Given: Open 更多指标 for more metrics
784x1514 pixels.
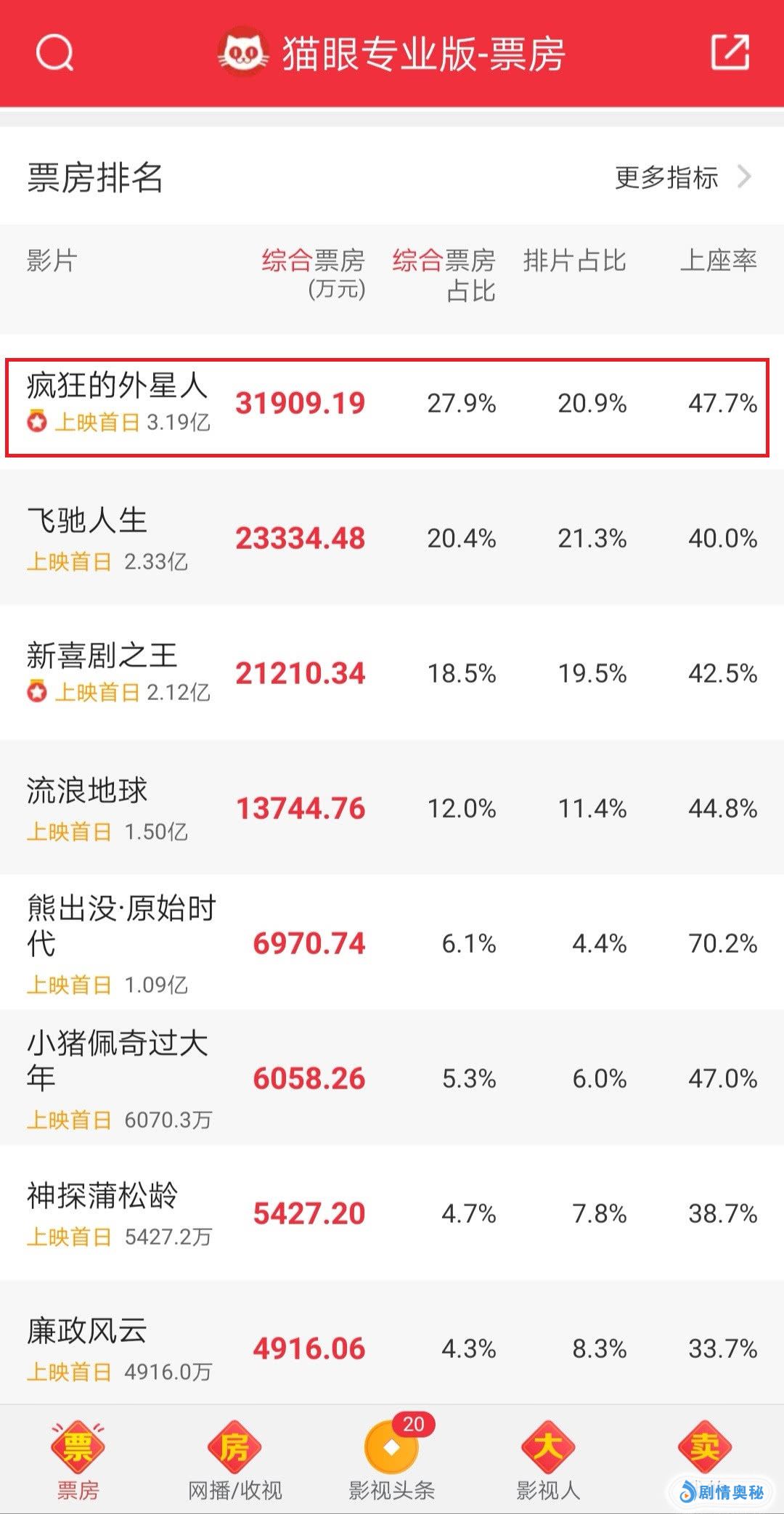Looking at the screenshot, I should click(x=682, y=177).
